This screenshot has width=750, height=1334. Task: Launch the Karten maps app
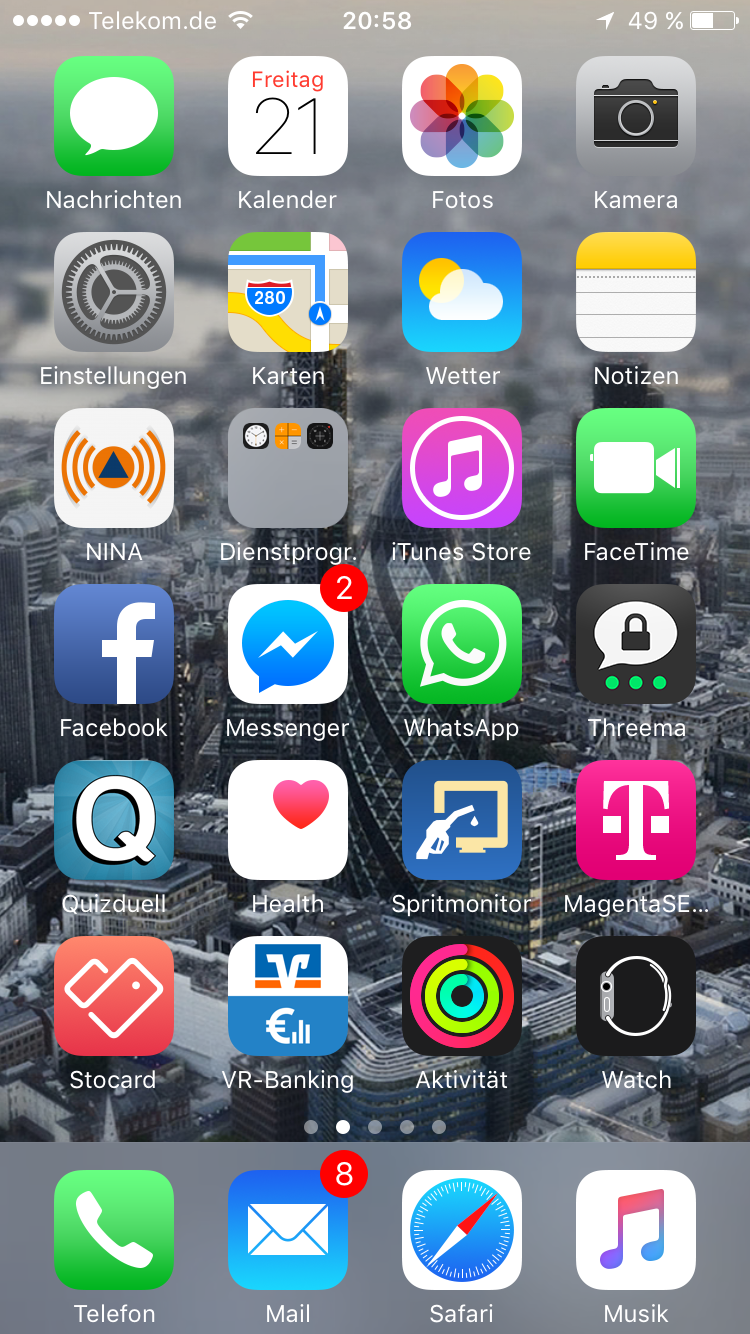[288, 292]
